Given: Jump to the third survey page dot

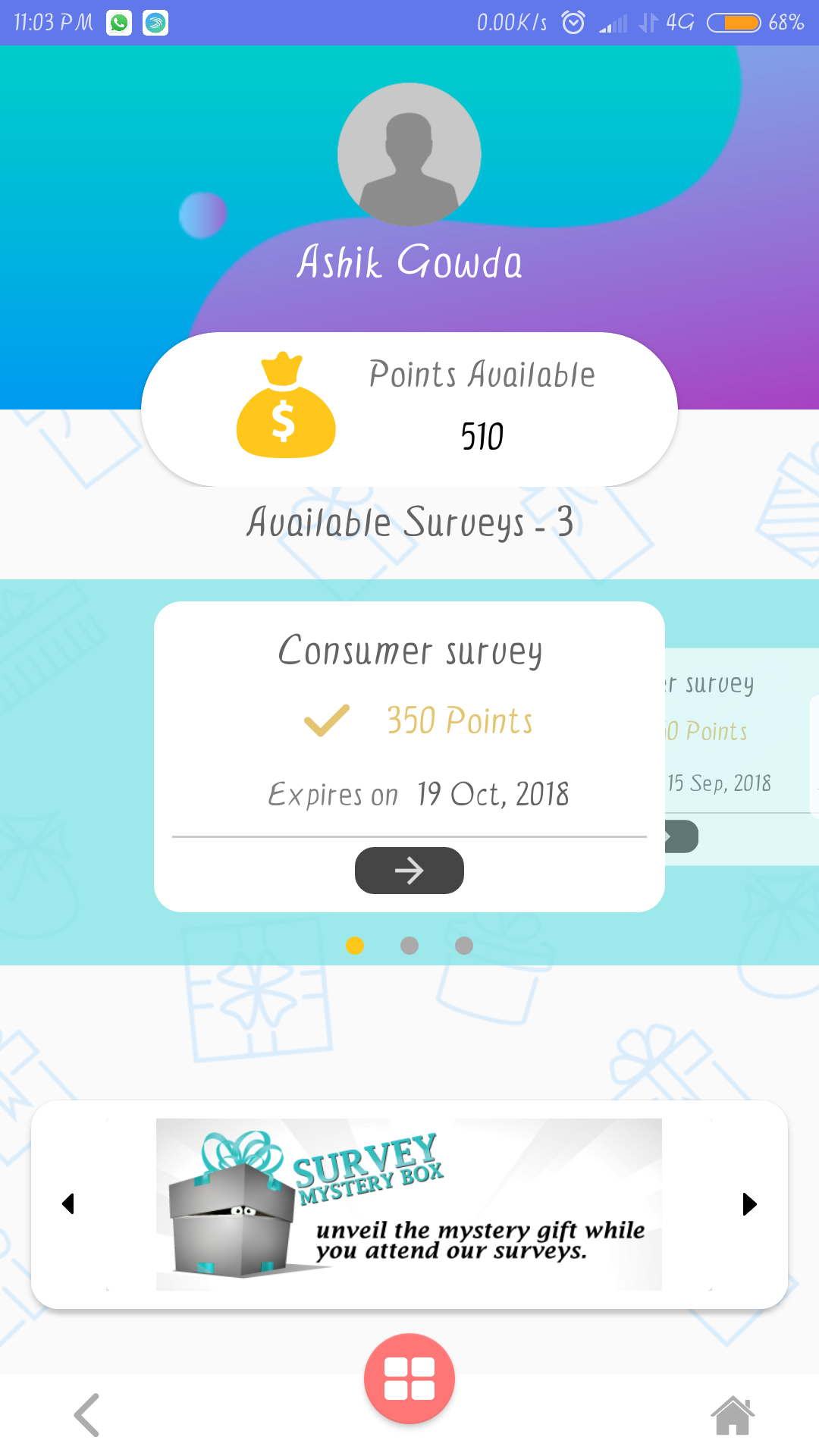Looking at the screenshot, I should 464,946.
